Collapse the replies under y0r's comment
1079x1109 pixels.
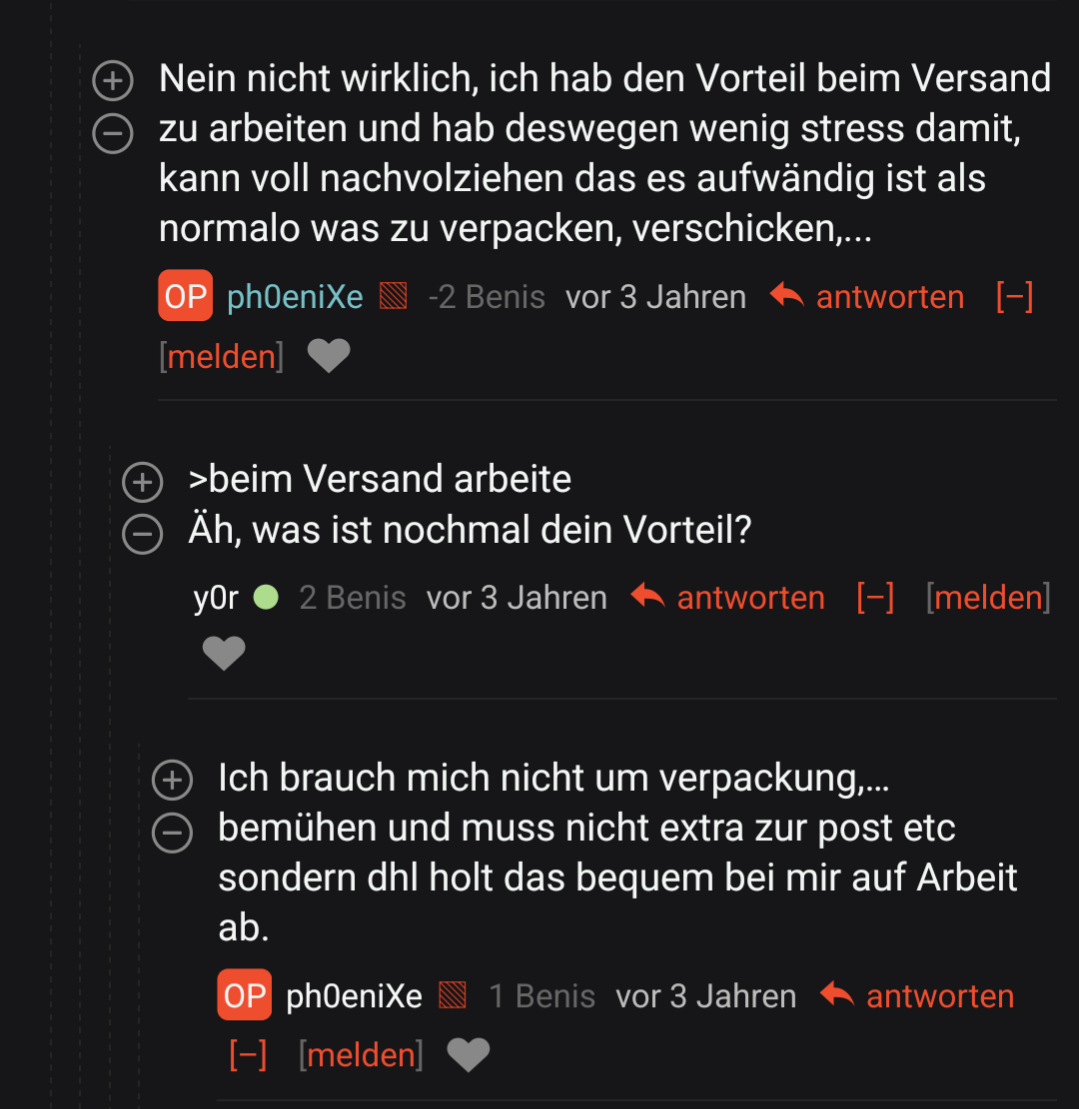pyautogui.click(x=875, y=598)
